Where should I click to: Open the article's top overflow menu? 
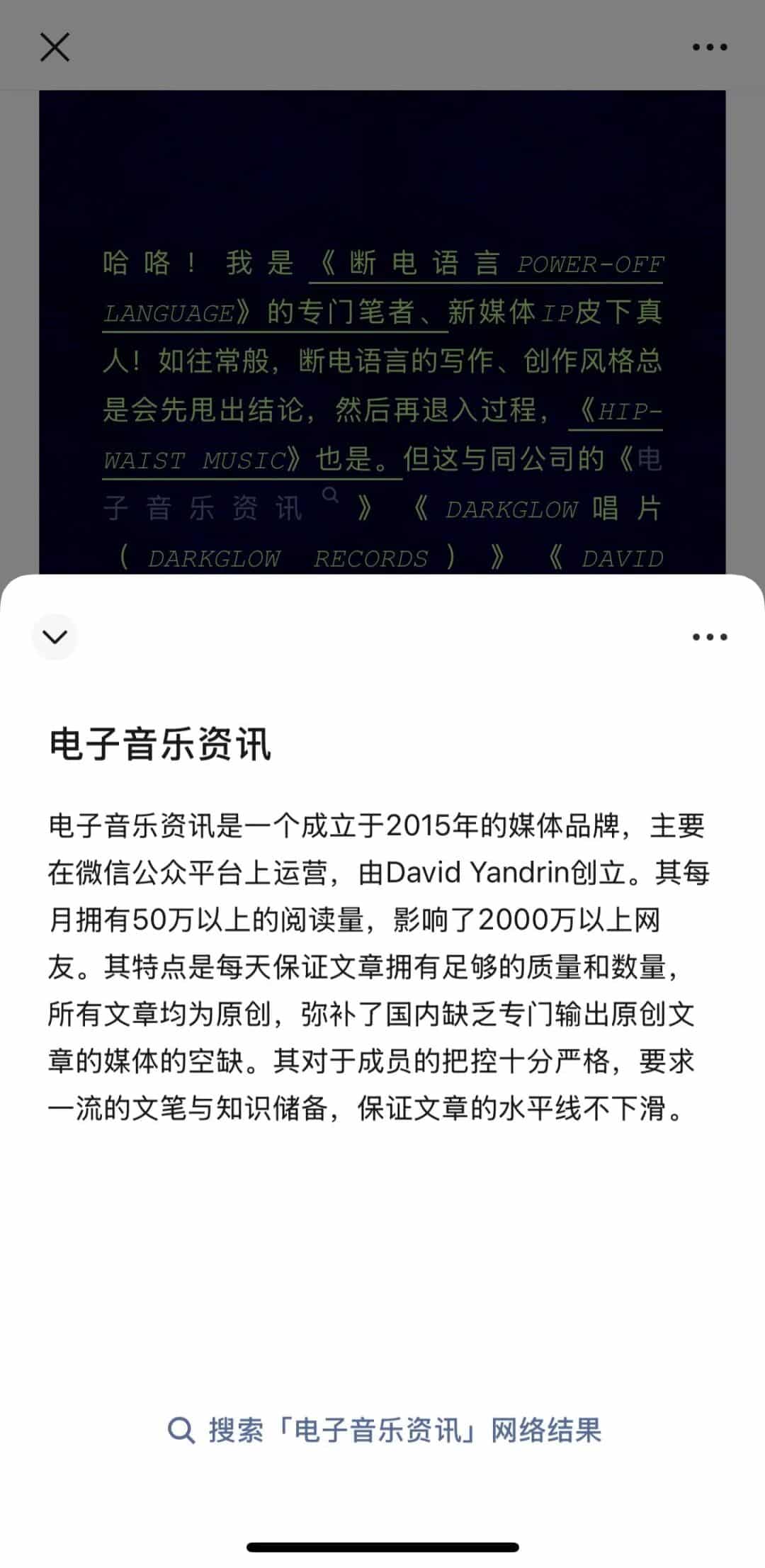click(709, 47)
